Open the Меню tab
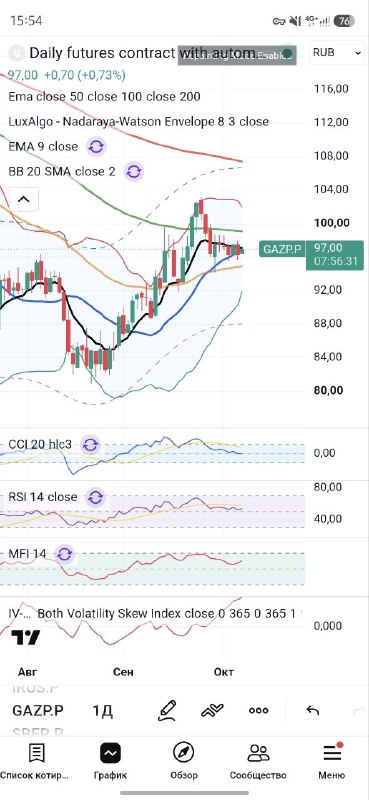The width and height of the screenshot is (369, 800). (x=332, y=762)
